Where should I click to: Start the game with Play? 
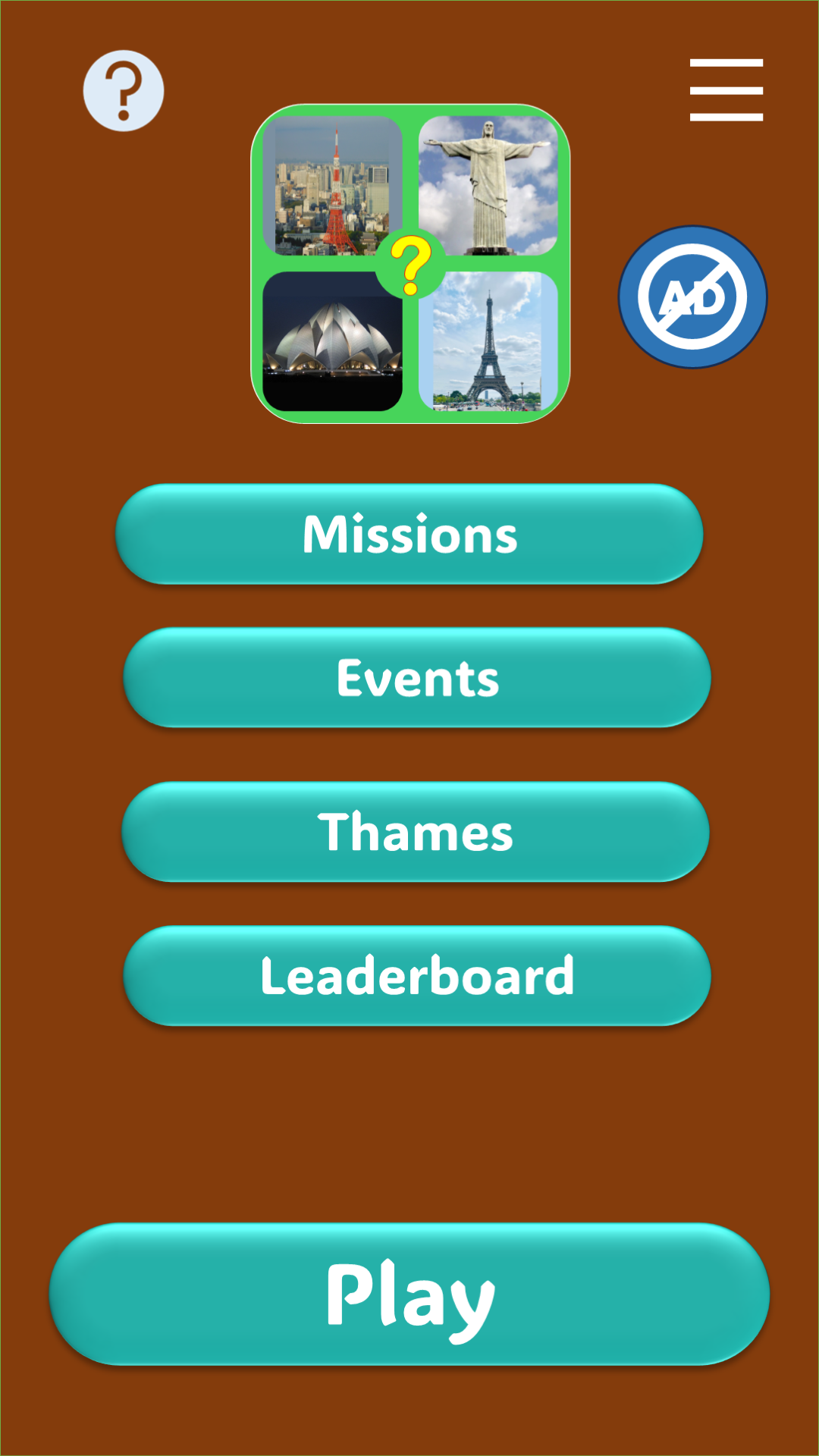409,1294
